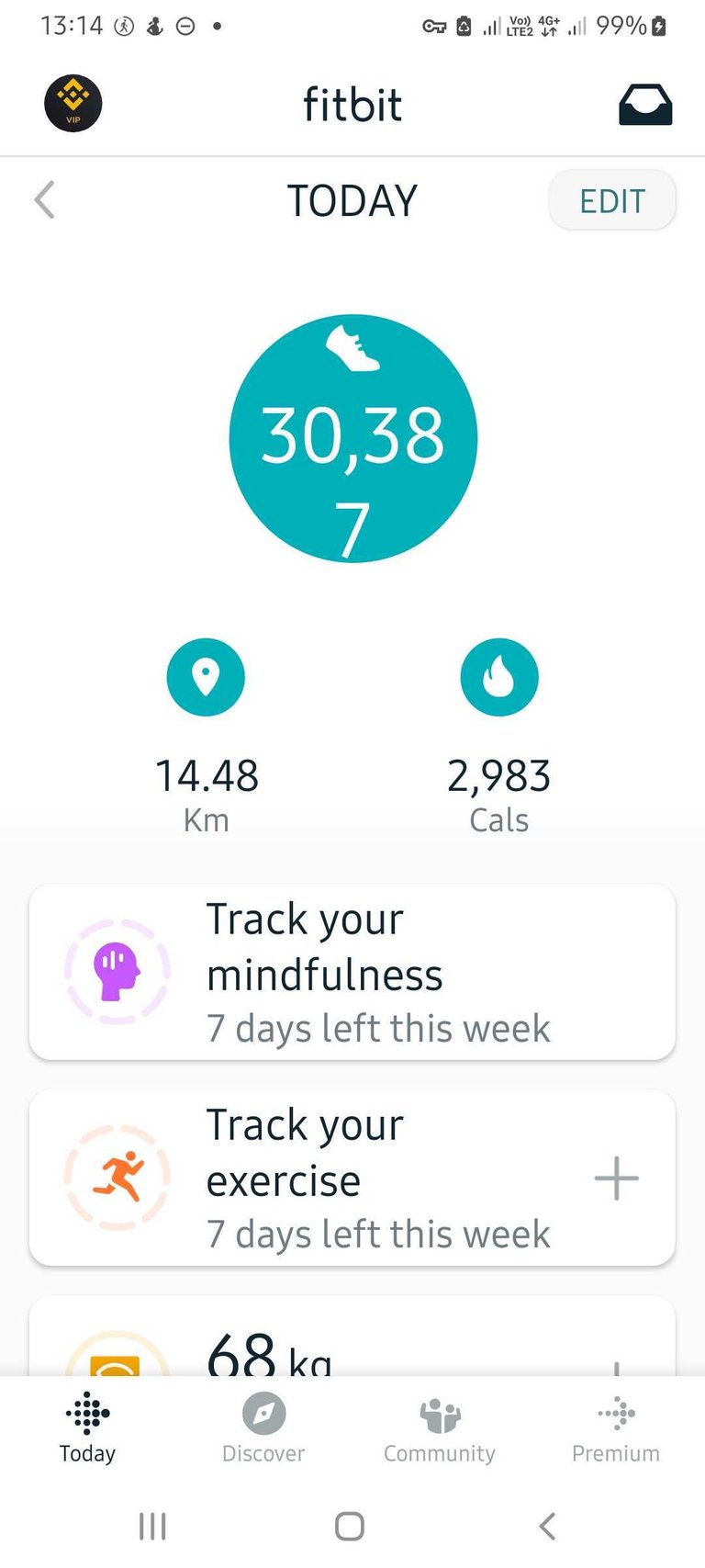Switch to the Today tab
This screenshot has height=1568, width=705.
coord(88,1427)
